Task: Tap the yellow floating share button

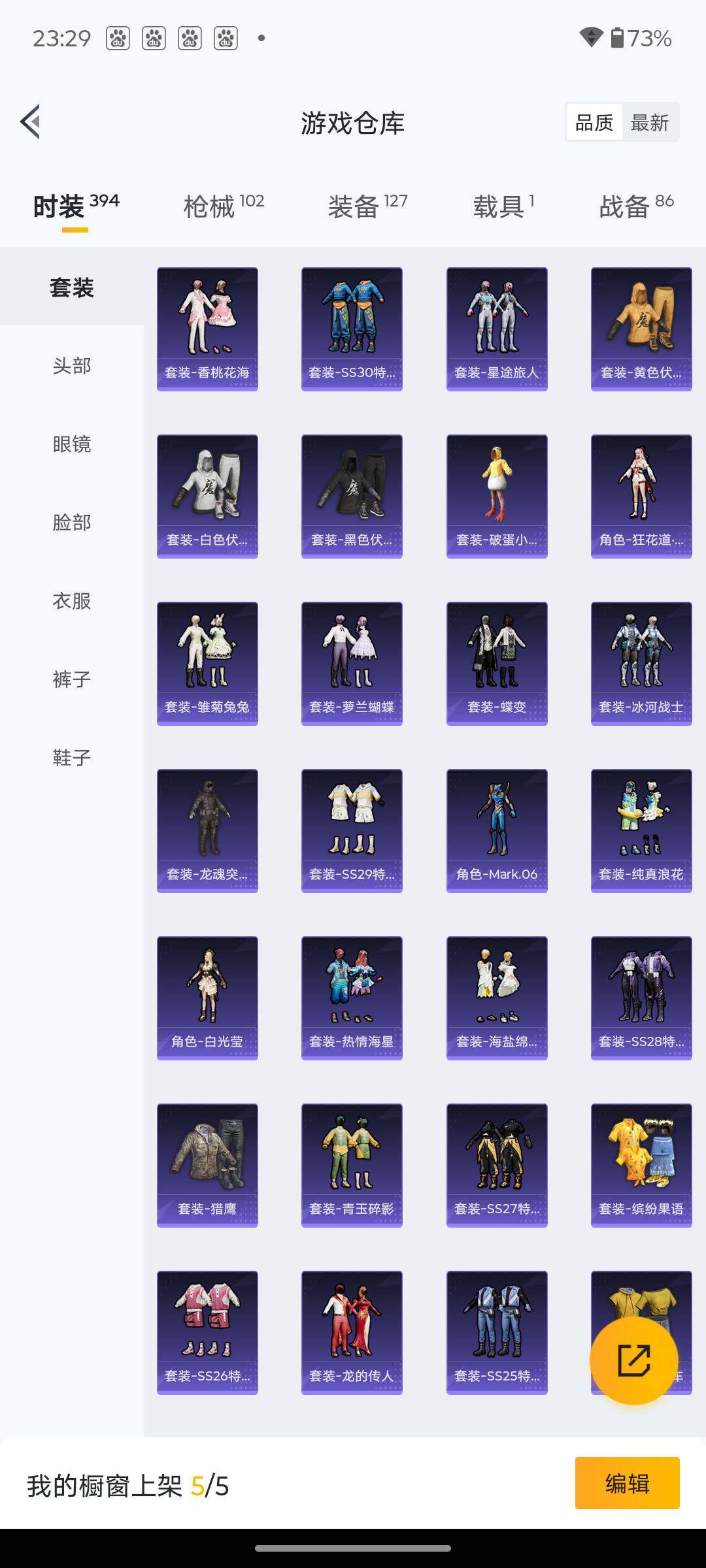Action: pyautogui.click(x=633, y=1361)
